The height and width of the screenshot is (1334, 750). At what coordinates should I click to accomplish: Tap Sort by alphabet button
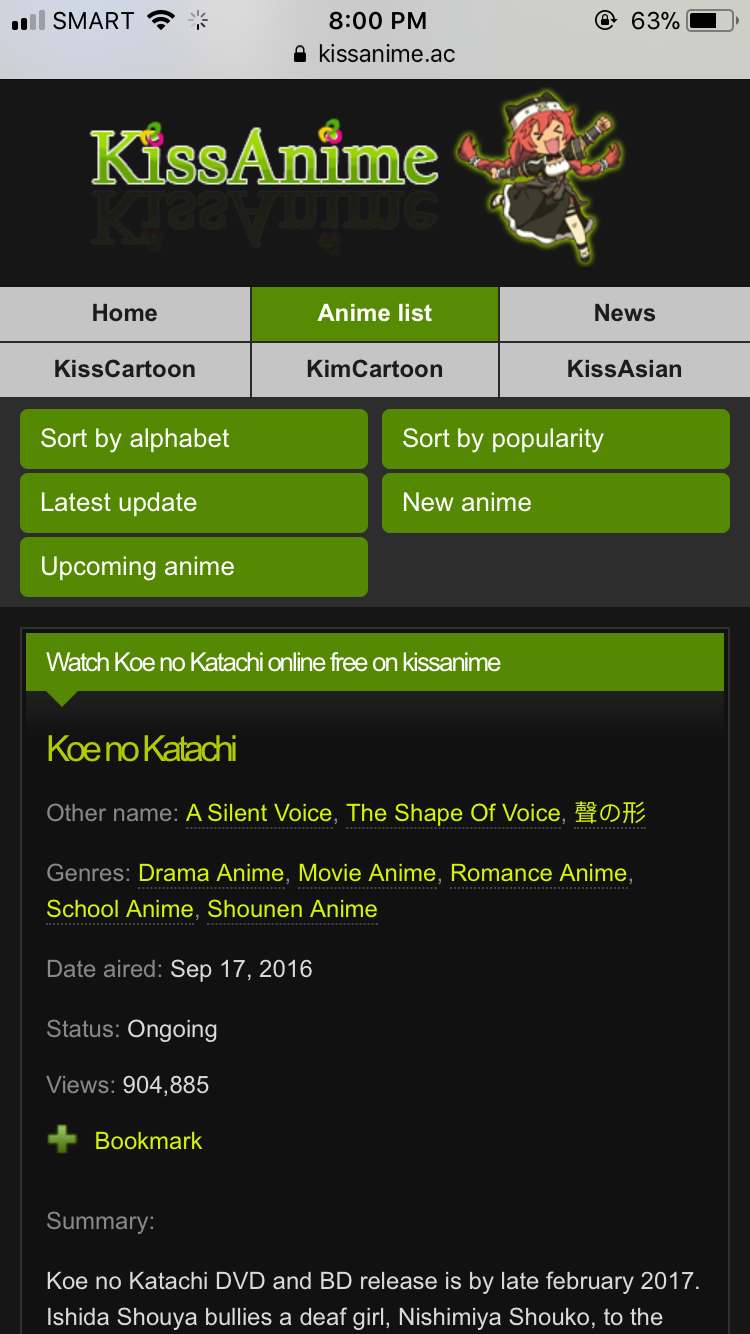pos(194,439)
